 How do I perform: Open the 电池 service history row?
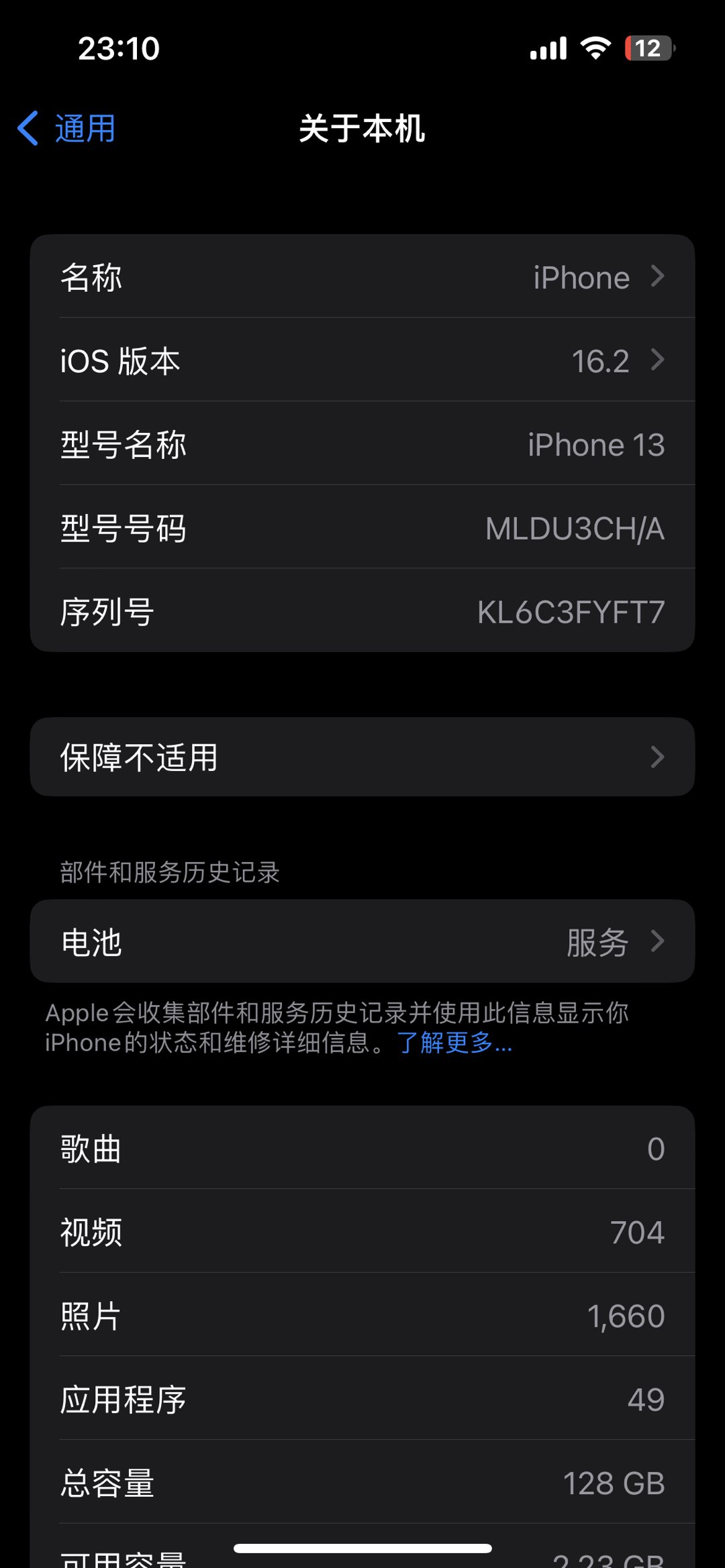click(362, 941)
